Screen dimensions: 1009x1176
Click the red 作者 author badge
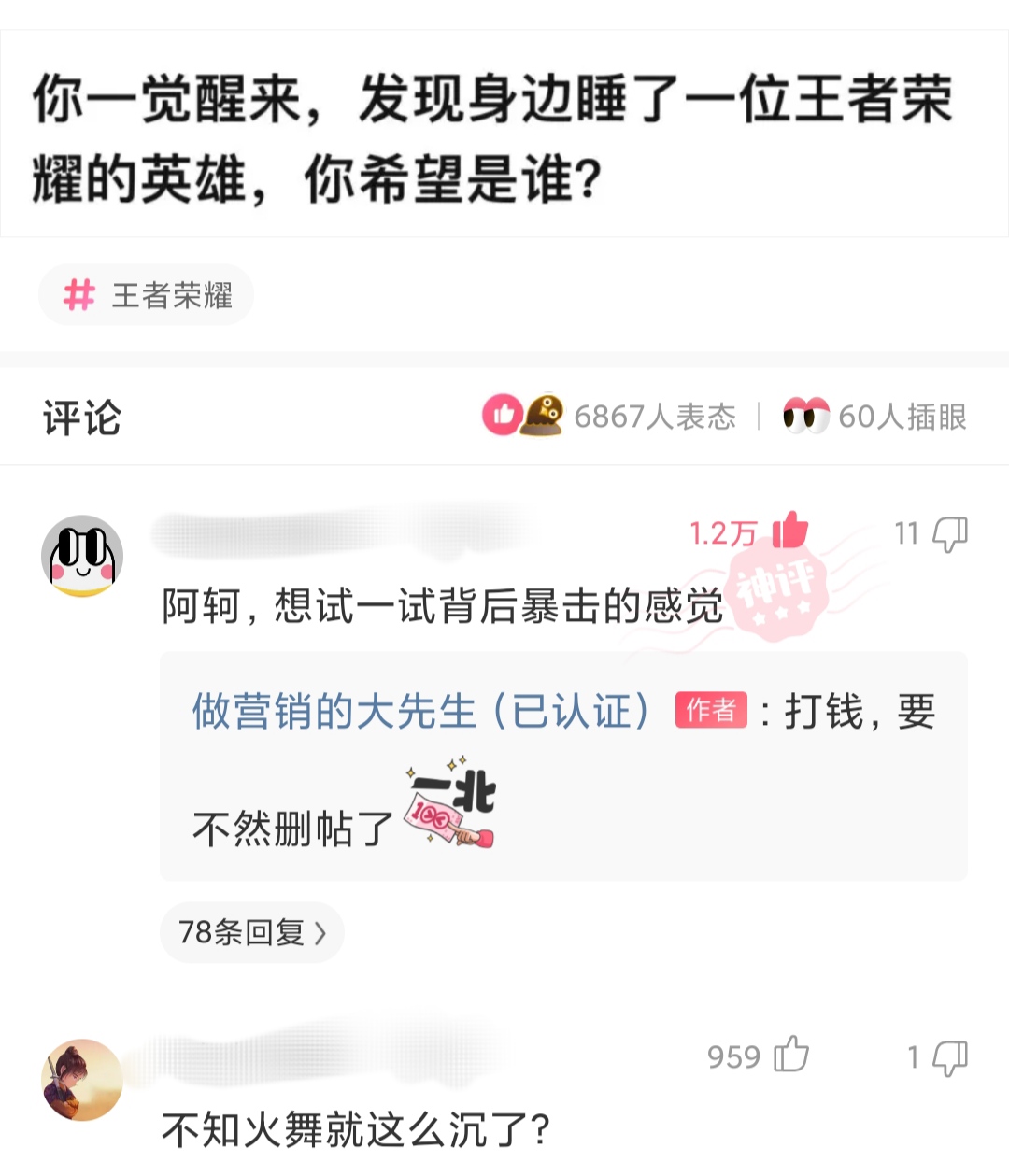point(711,712)
